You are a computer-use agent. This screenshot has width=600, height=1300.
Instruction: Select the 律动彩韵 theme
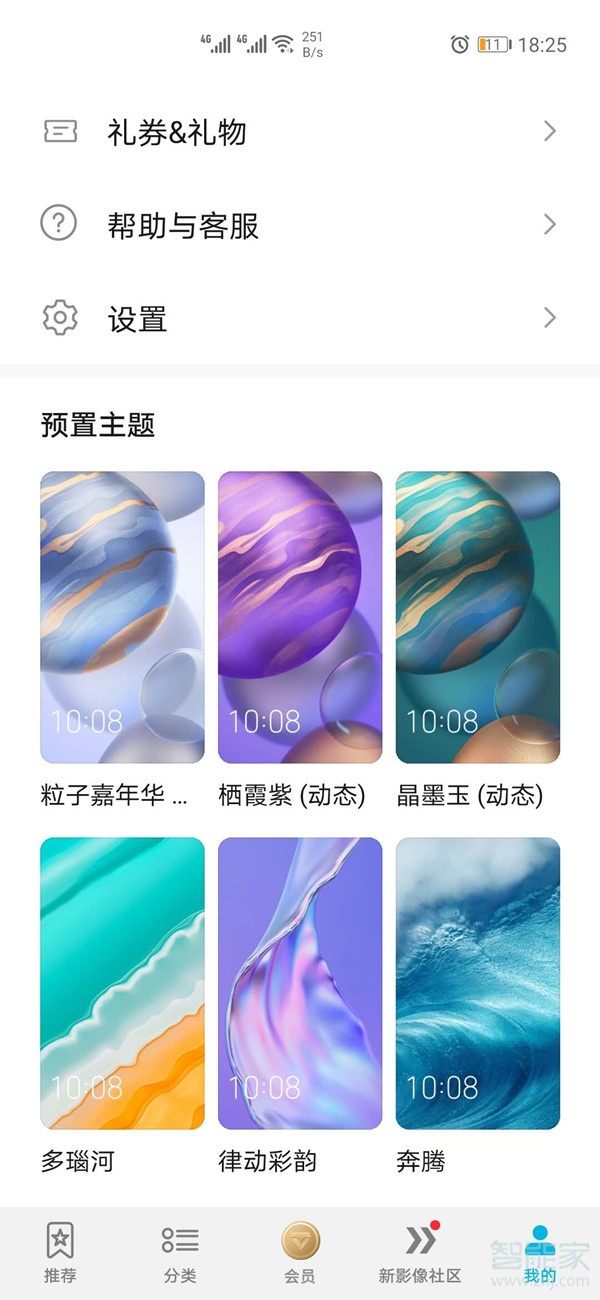[300, 983]
